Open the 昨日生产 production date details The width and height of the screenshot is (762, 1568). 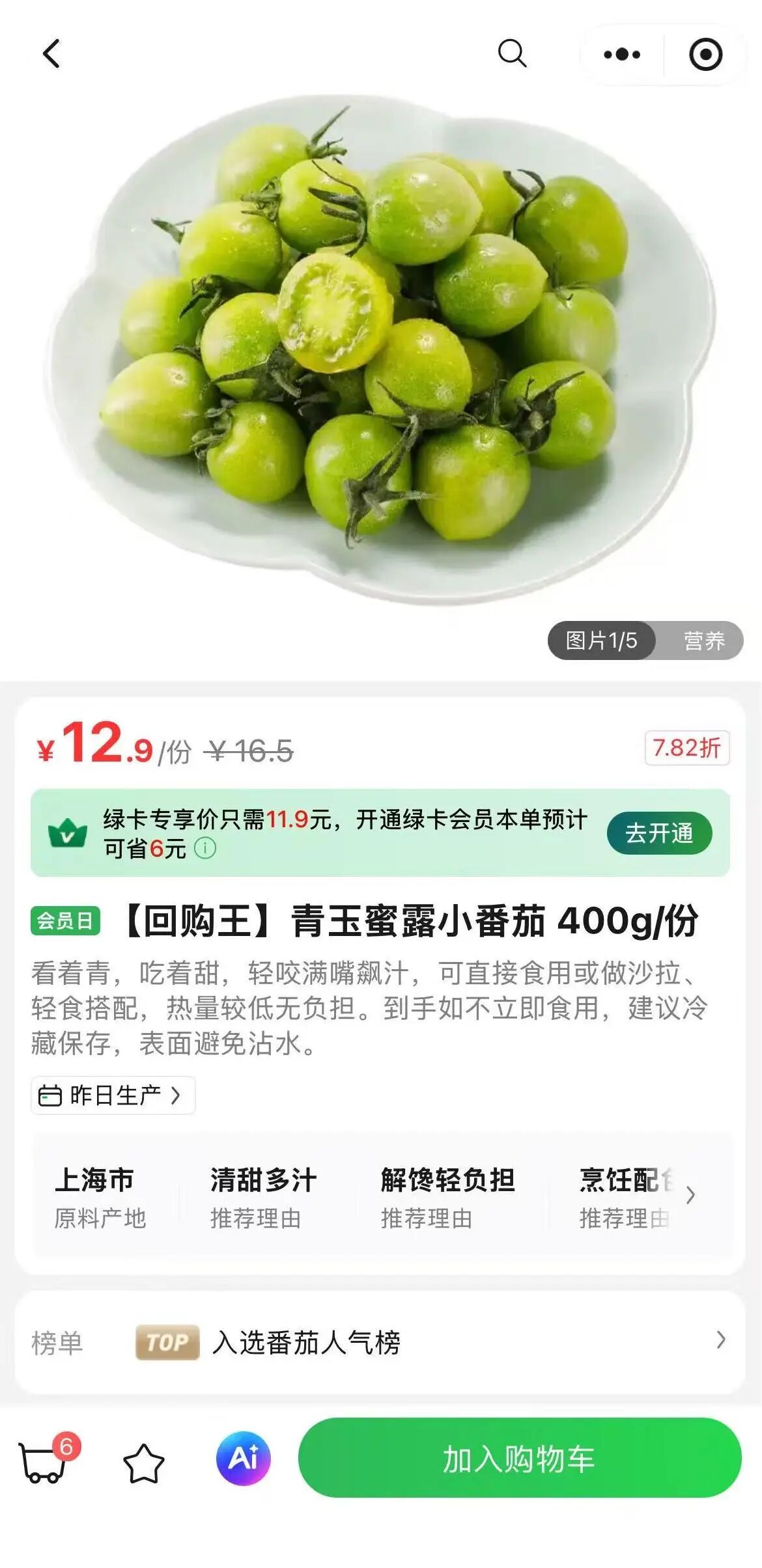point(113,1095)
